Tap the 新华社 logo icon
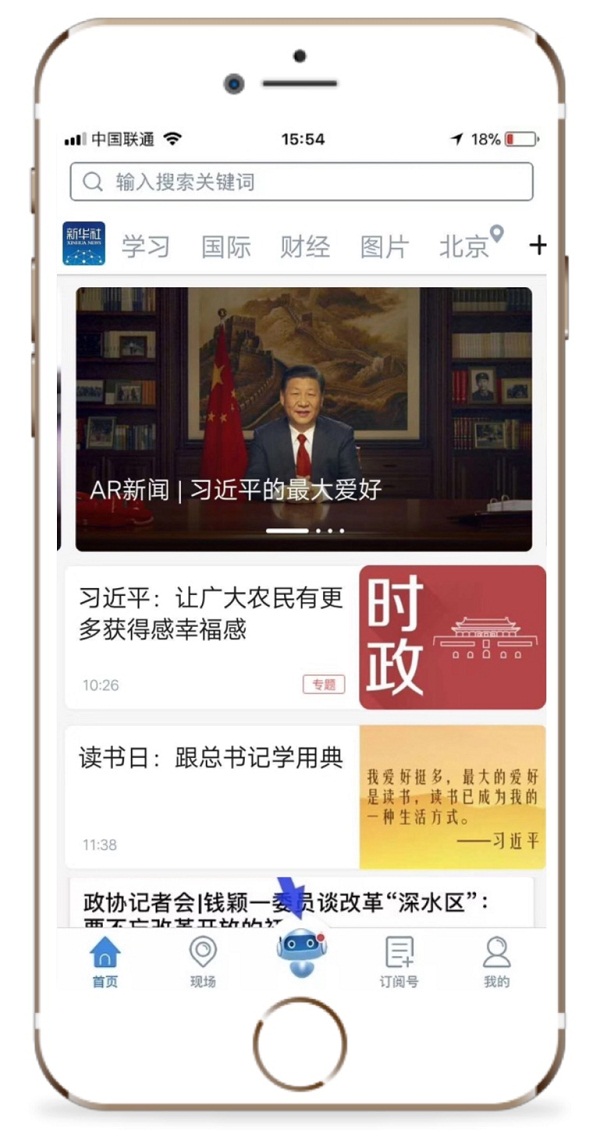Viewport: 600px width, 1137px height. [x=84, y=244]
